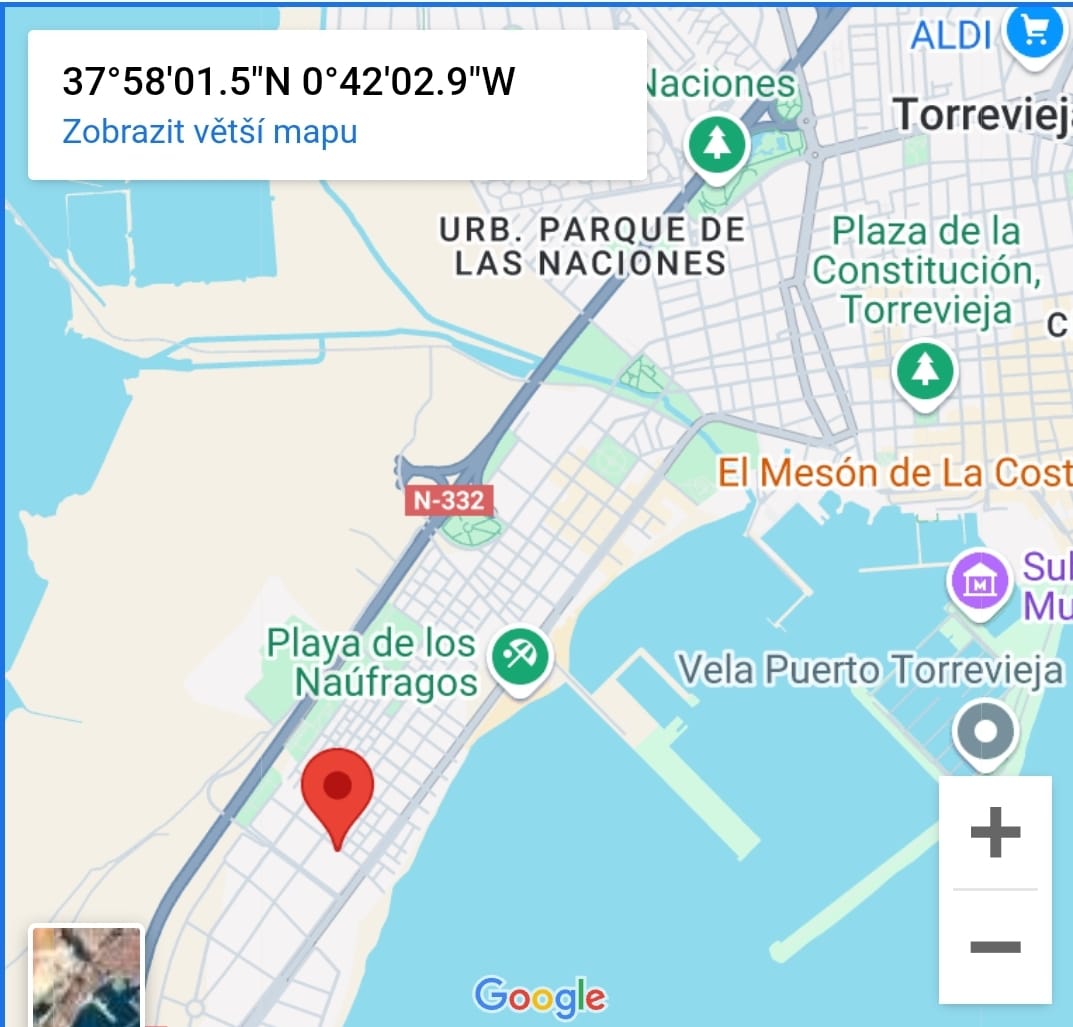This screenshot has height=1027, width=1073.
Task: Zoom out with the minus button
Action: click(x=995, y=946)
